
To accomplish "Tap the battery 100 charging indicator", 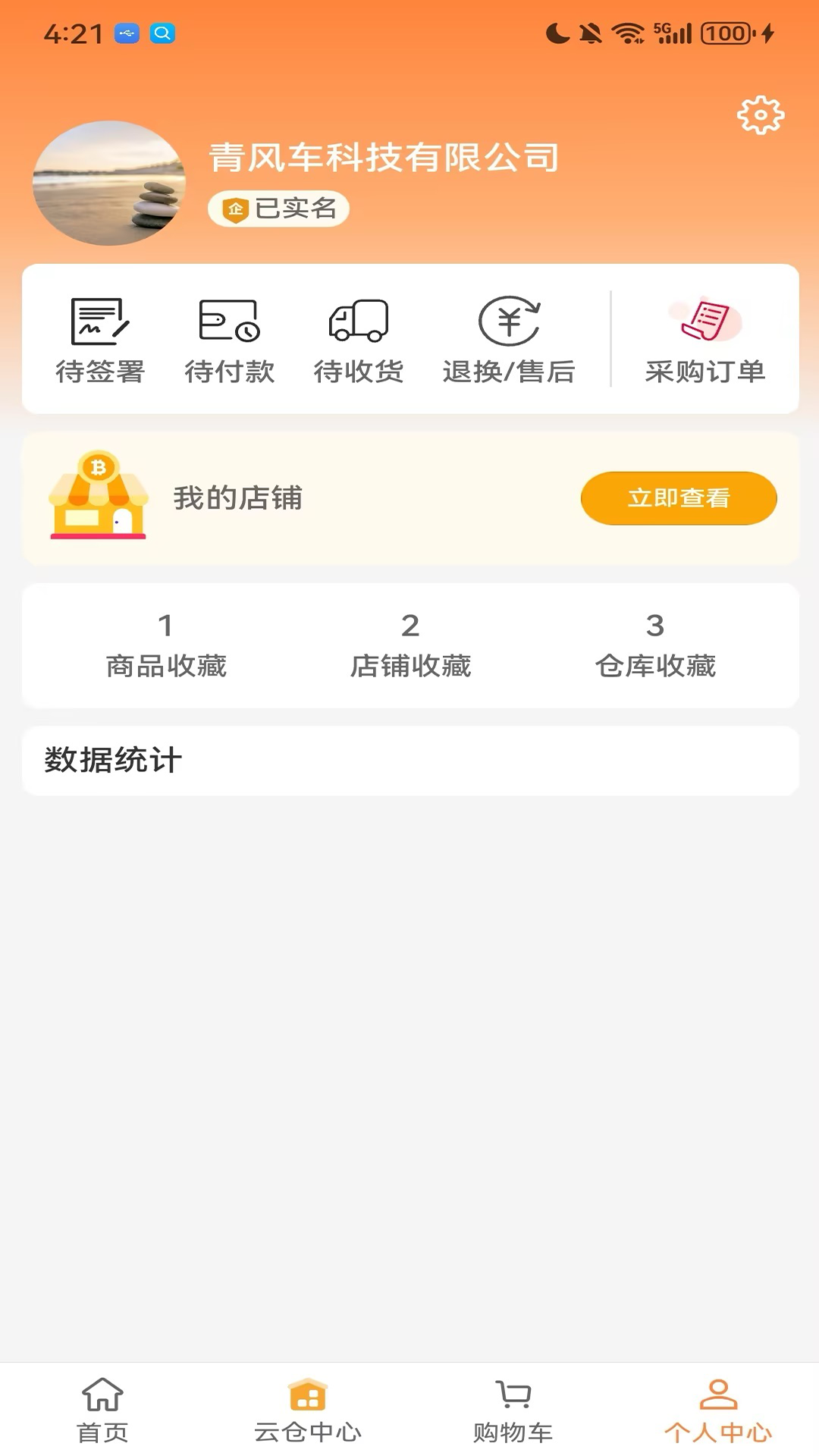I will (x=726, y=31).
